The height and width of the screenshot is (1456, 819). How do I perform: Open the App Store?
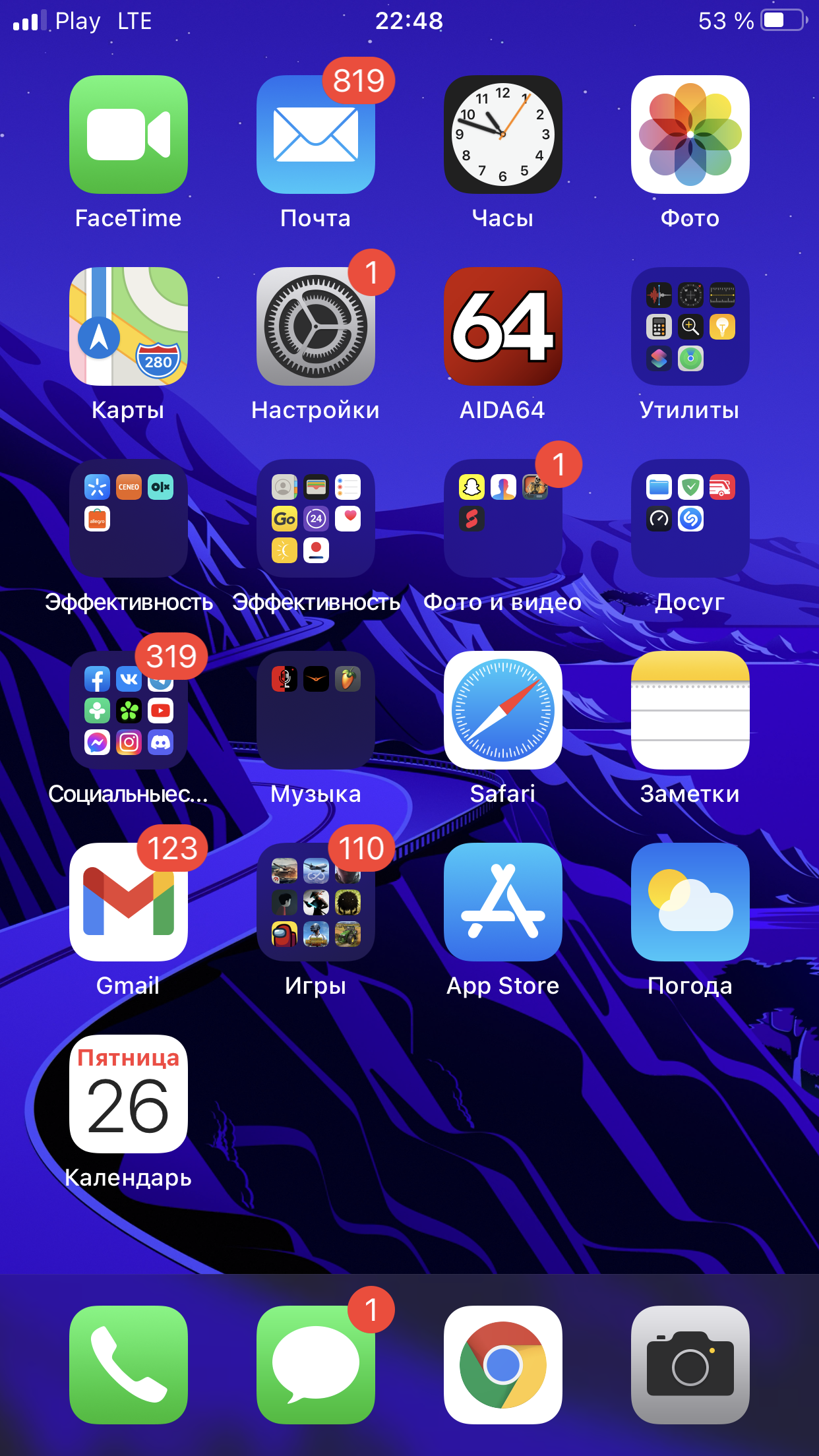(502, 902)
